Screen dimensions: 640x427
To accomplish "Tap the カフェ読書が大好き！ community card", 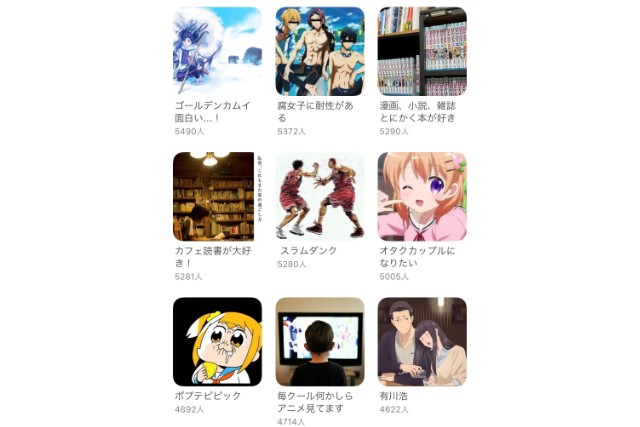I will pos(217,196).
